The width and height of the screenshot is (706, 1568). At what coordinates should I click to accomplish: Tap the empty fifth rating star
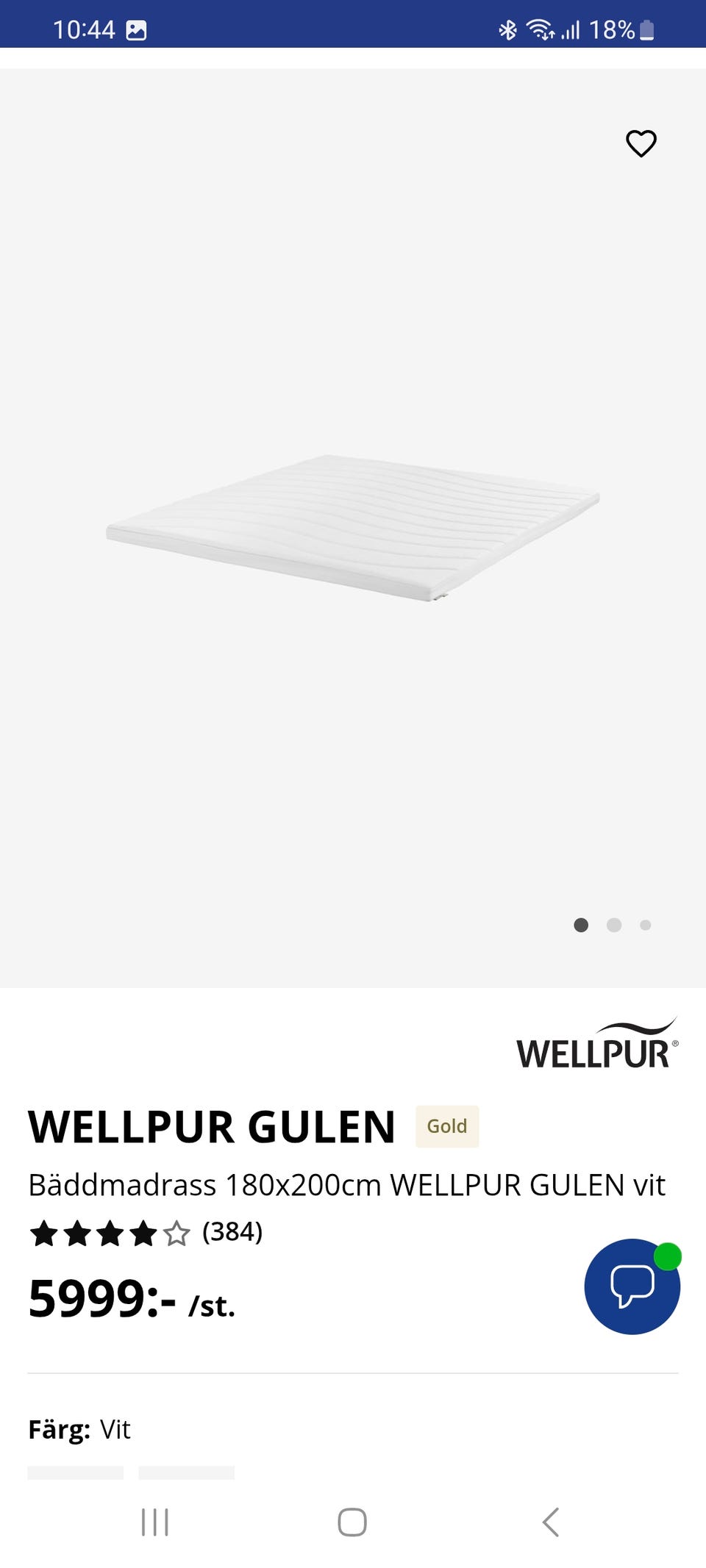pyautogui.click(x=176, y=1231)
